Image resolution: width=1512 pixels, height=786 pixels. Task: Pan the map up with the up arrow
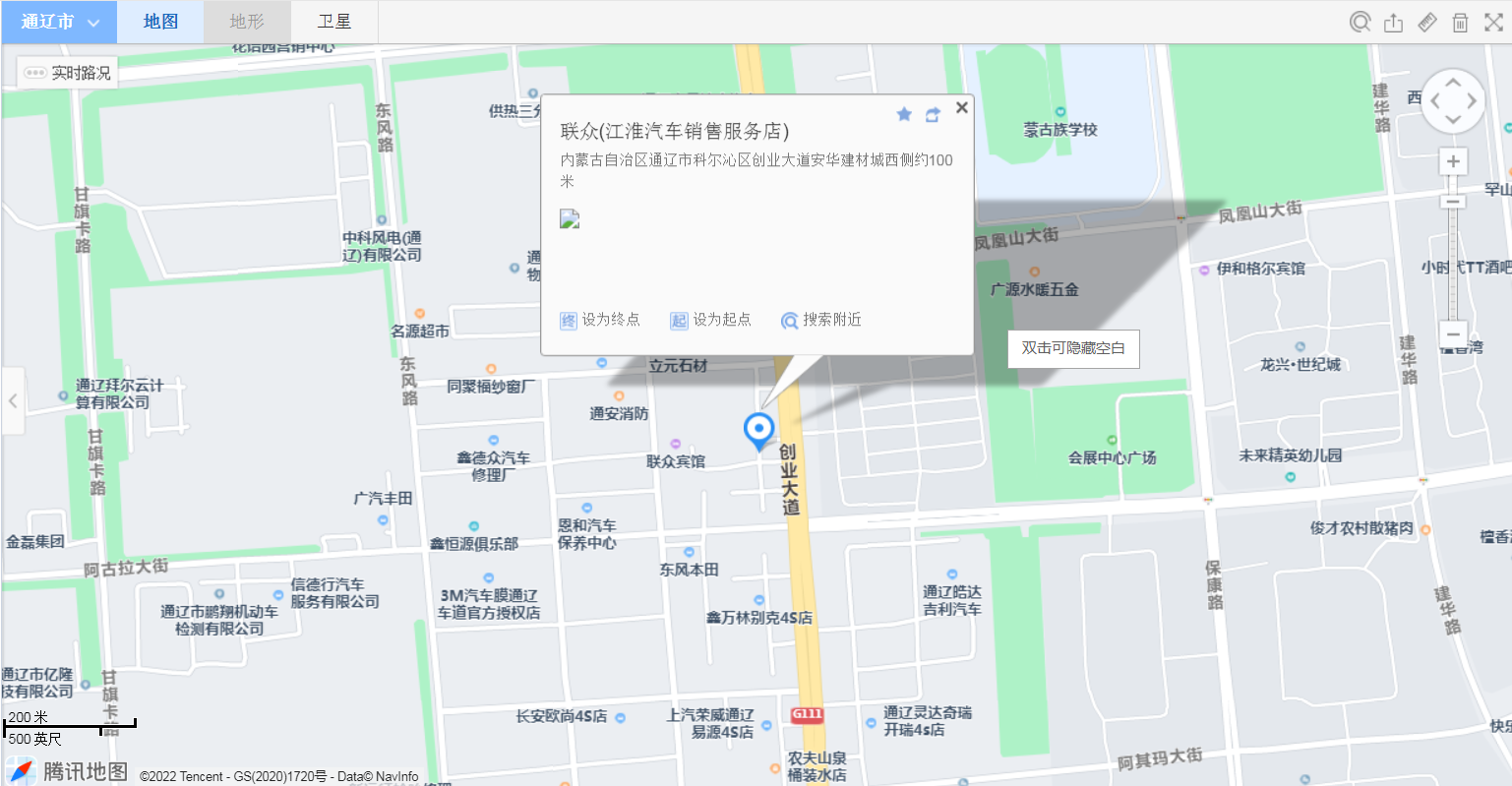(1453, 83)
